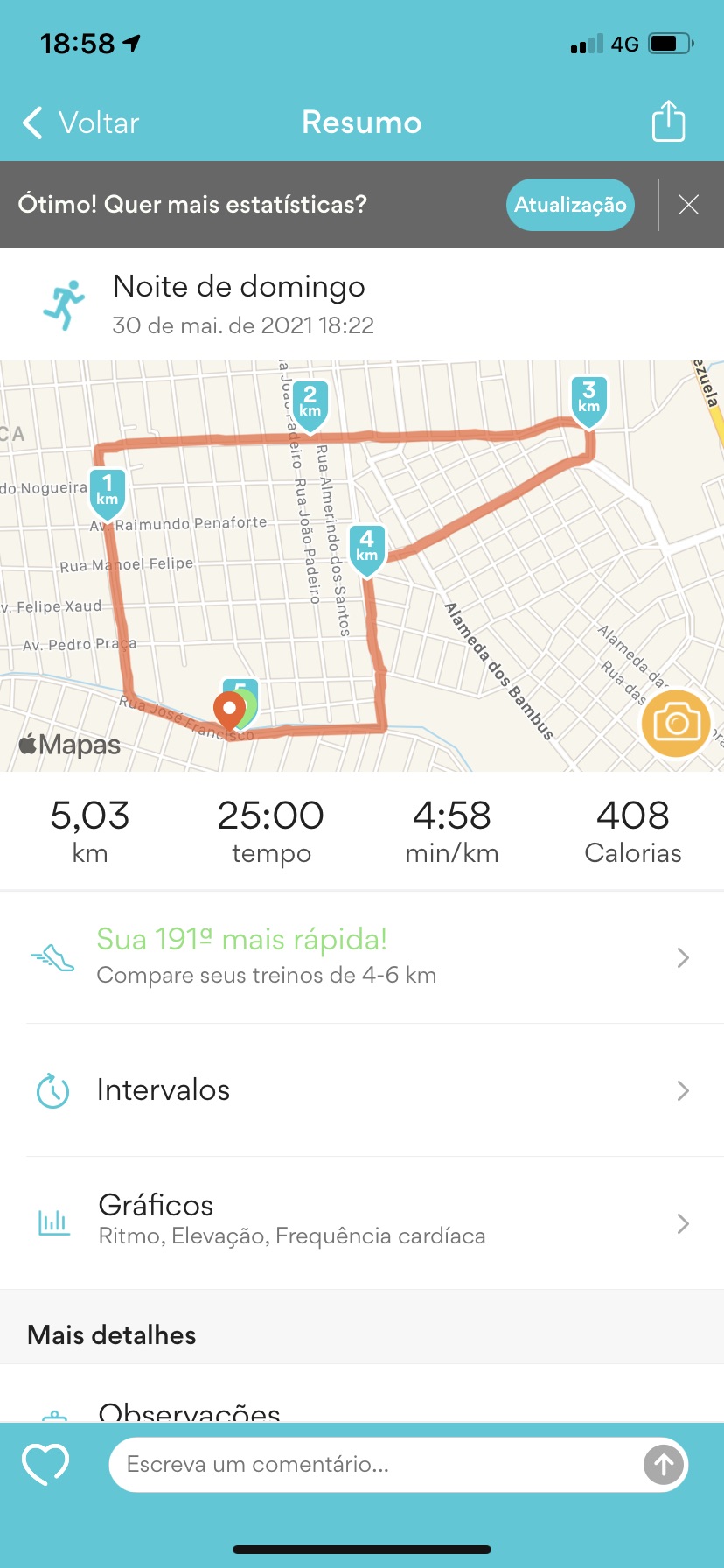Screen dimensions: 724x1568
Task: Go back with the Voltar button
Action: [80, 122]
